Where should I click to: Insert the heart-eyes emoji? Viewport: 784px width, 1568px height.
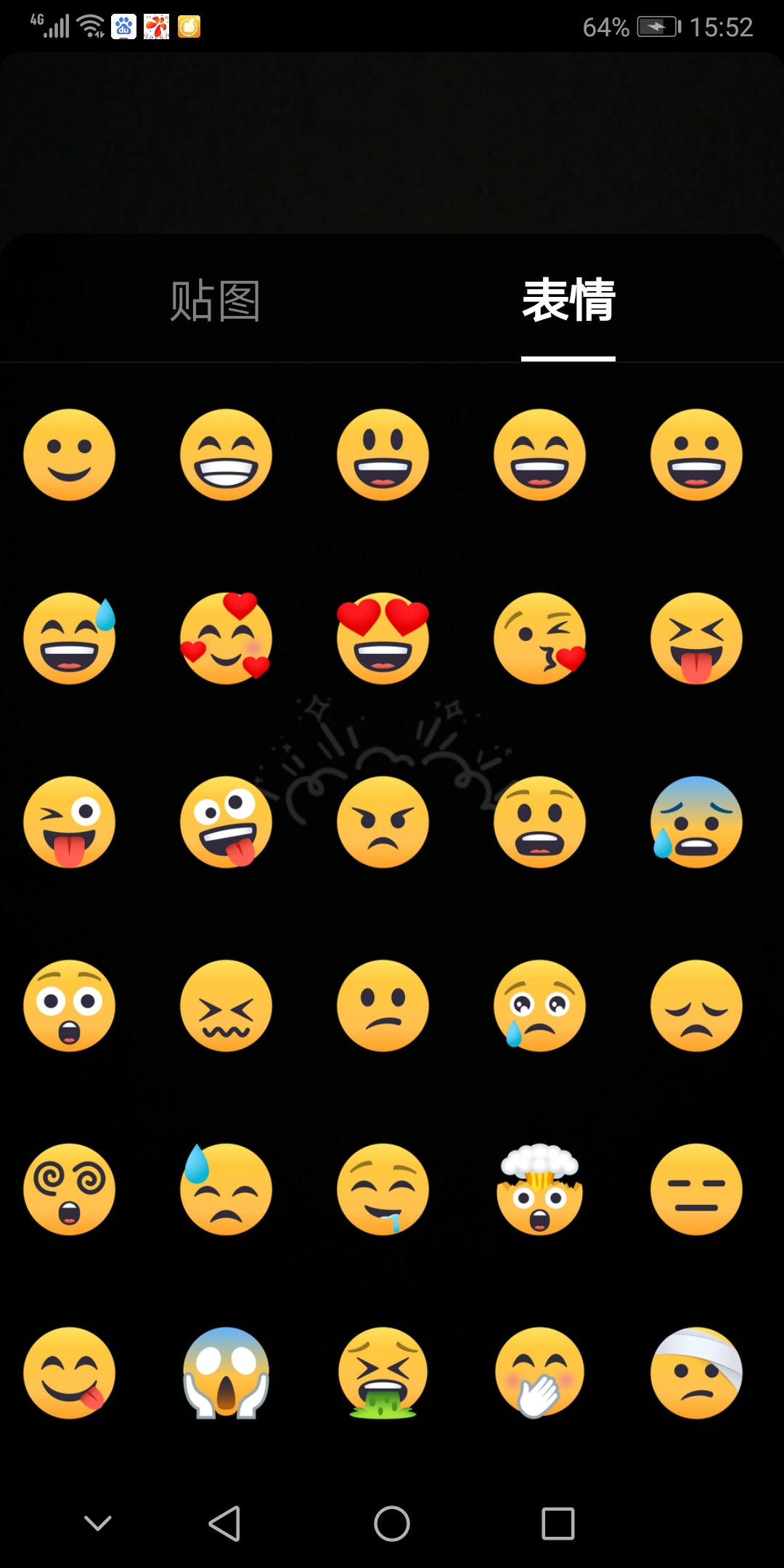point(383,639)
